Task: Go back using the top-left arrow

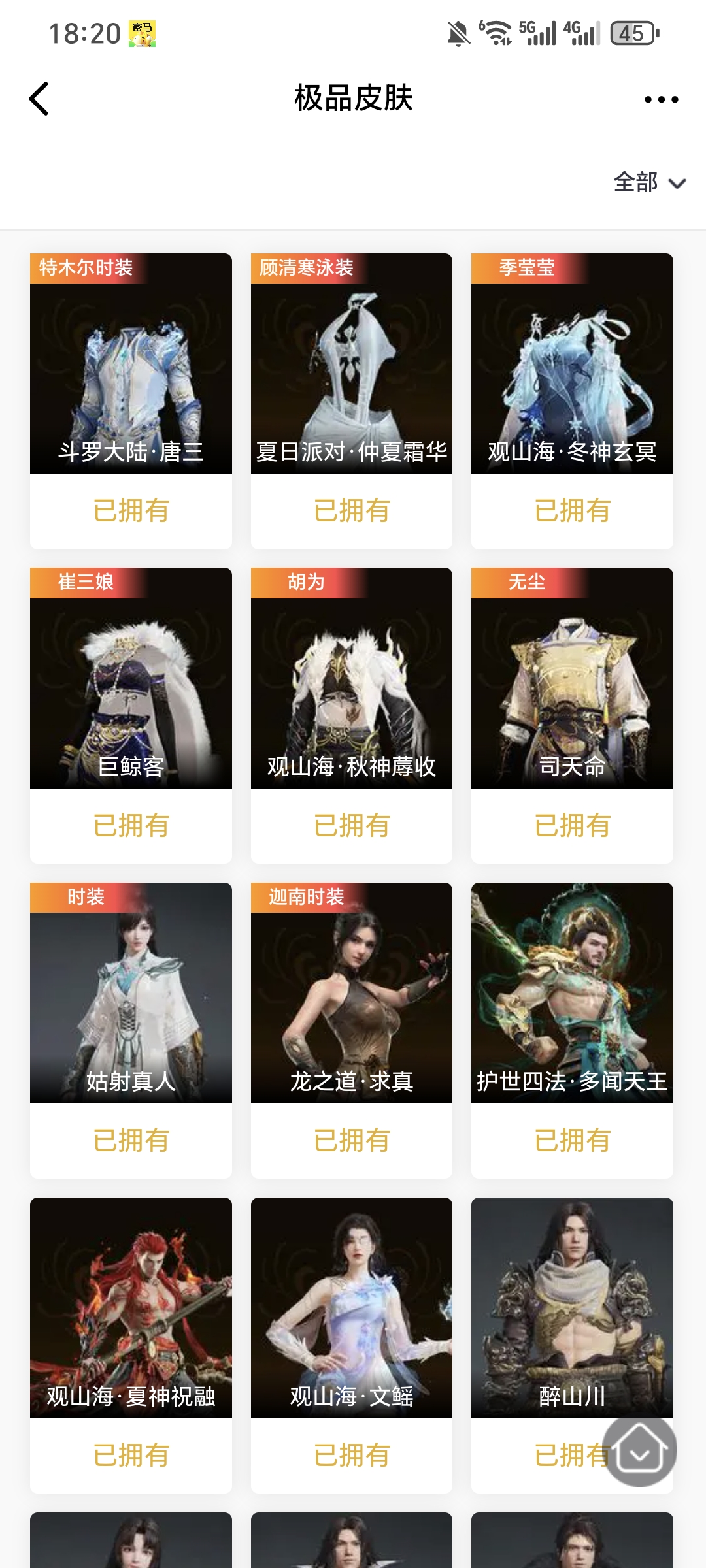Action: point(39,99)
